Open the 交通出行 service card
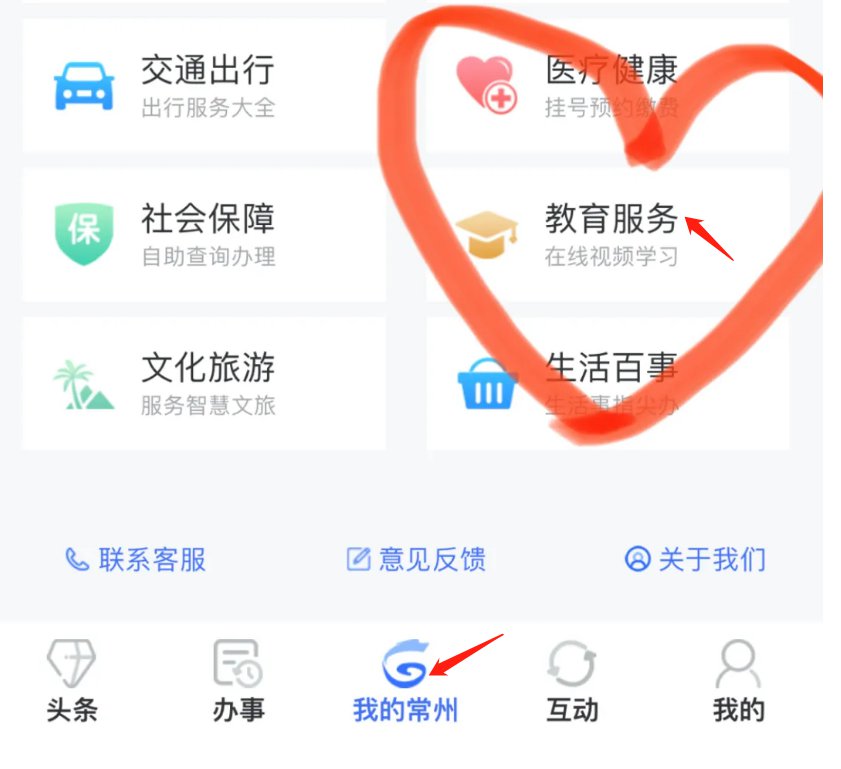The height and width of the screenshot is (769, 841). click(x=203, y=86)
